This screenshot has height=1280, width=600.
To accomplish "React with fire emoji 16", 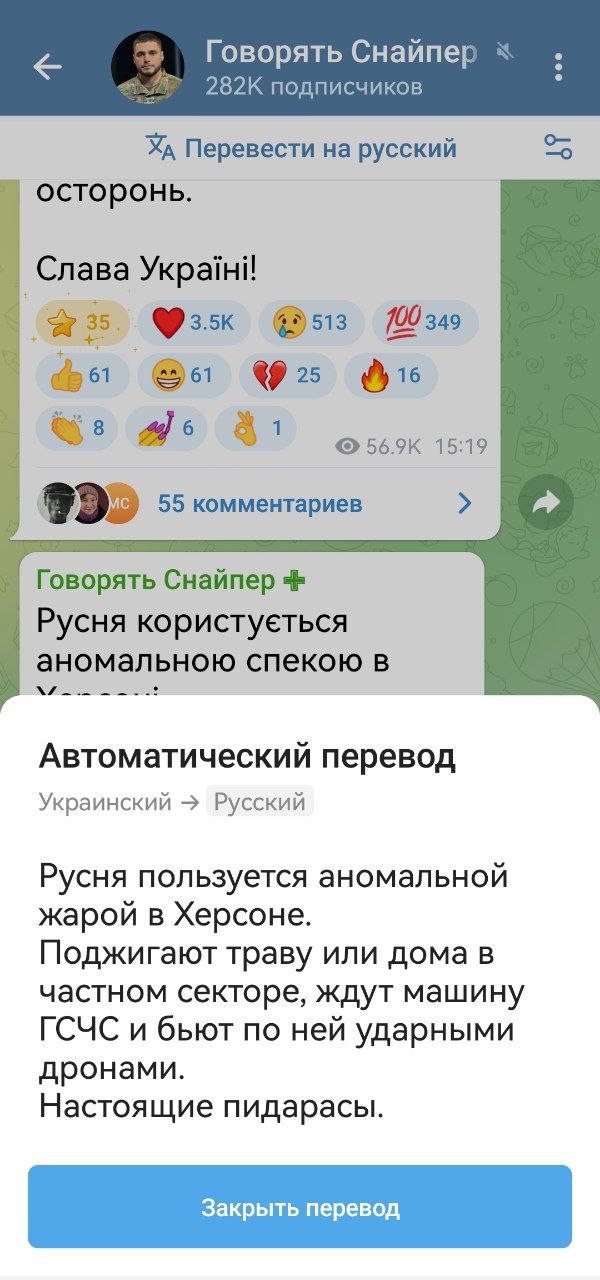I will pos(391,375).
